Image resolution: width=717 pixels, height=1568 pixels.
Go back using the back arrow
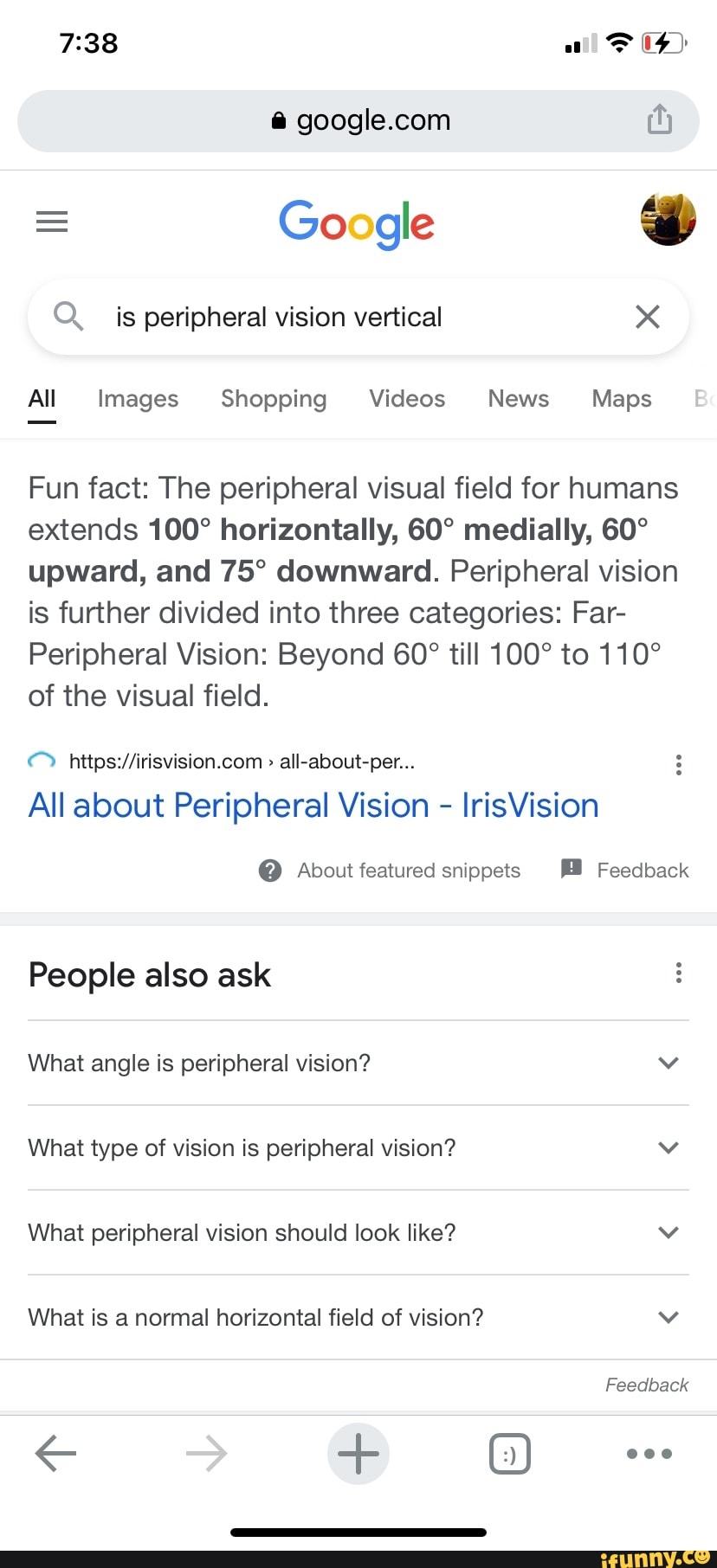[55, 1454]
